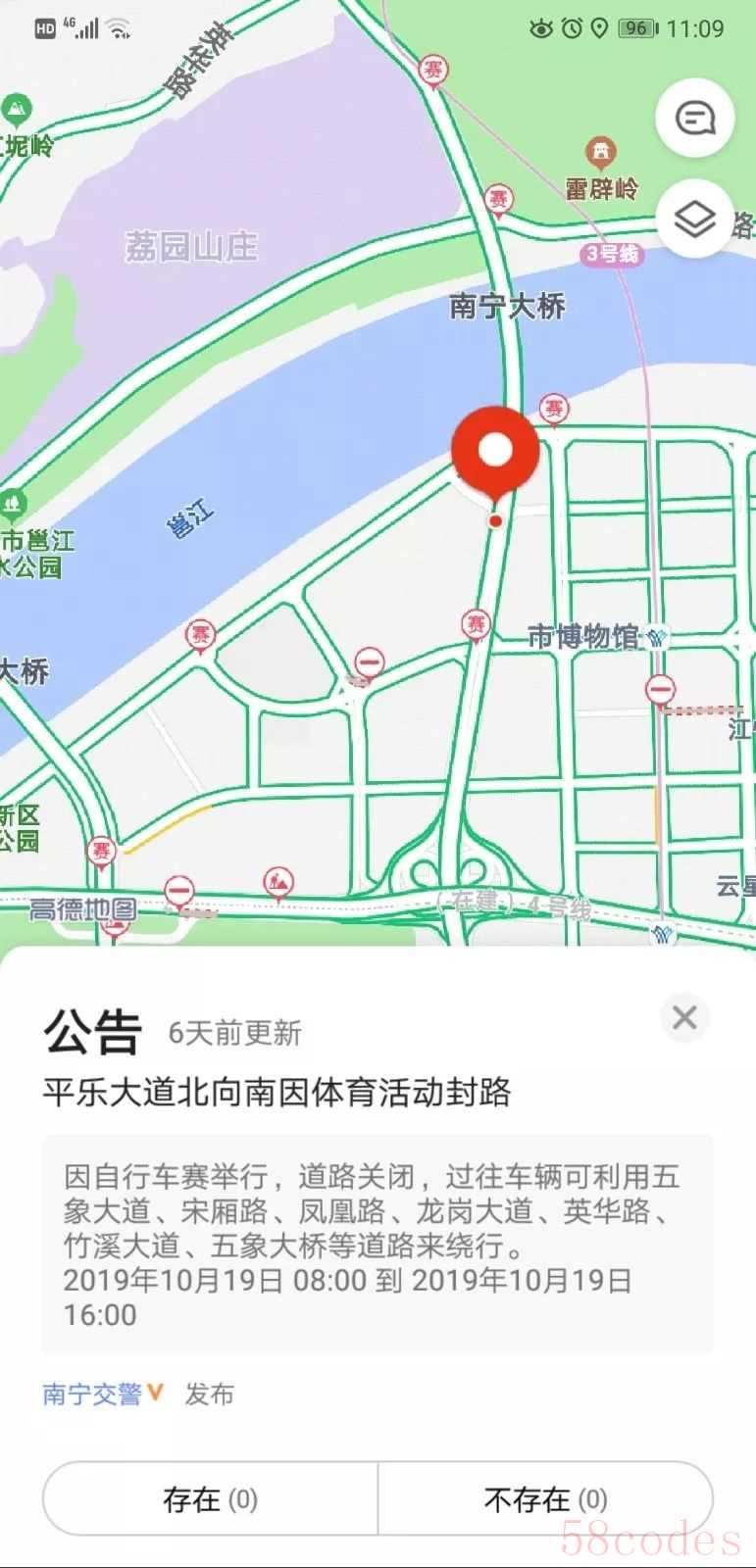Open the feedback message bubble icon

tap(694, 120)
